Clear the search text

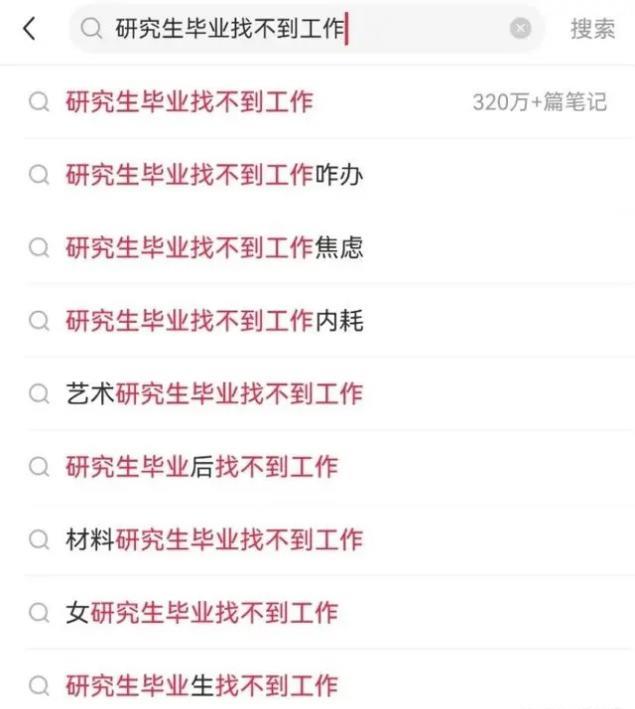coord(520,29)
